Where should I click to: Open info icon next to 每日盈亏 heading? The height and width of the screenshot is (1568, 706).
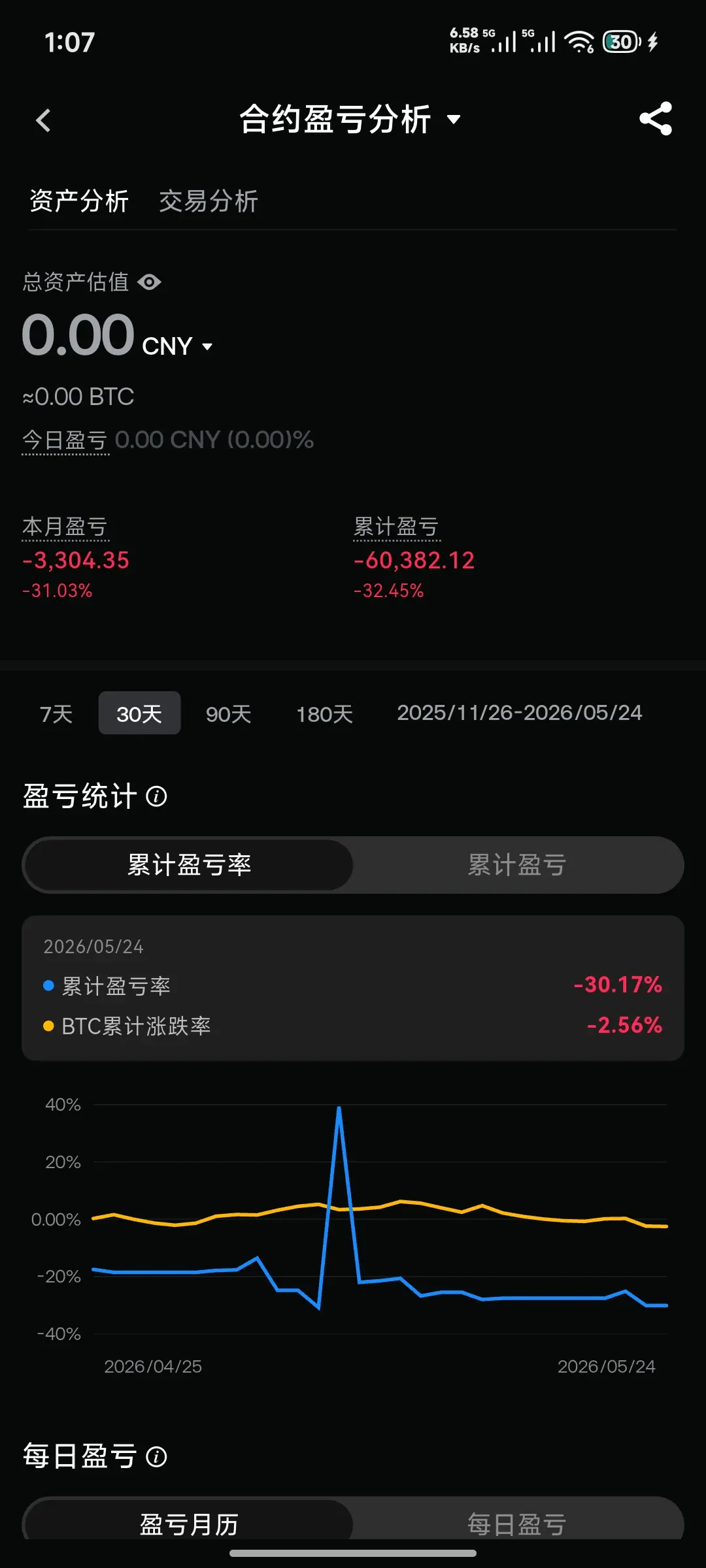[x=156, y=1456]
